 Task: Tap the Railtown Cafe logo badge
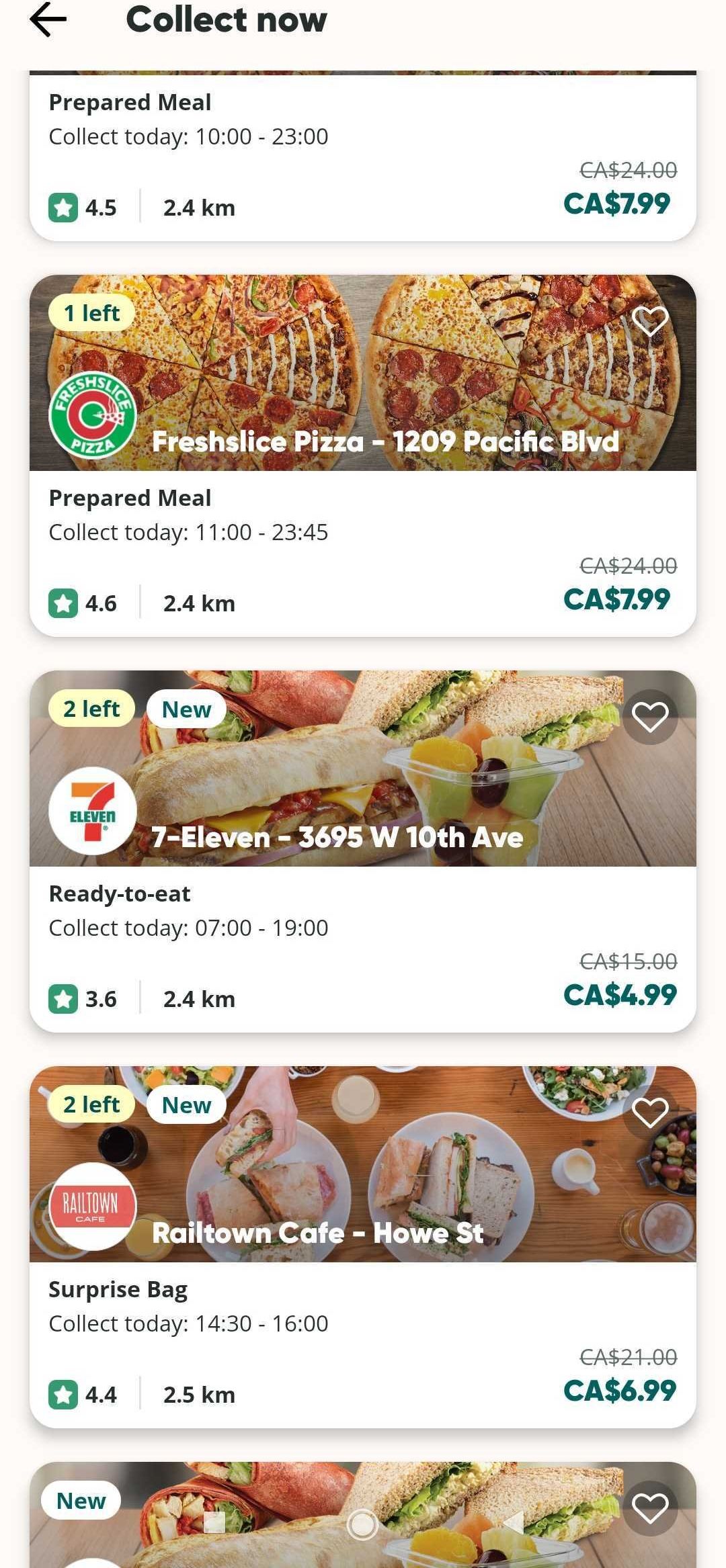point(93,1204)
